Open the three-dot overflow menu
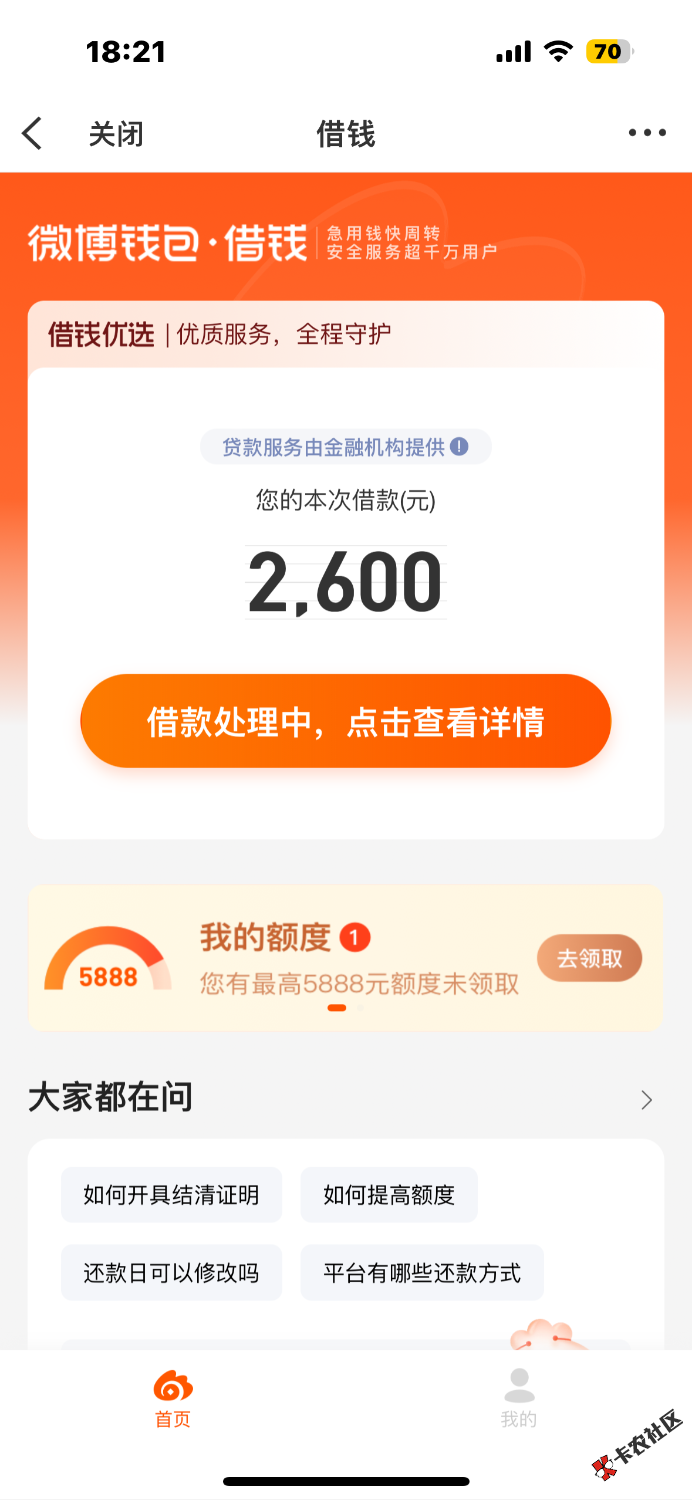The height and width of the screenshot is (1500, 692). pos(647,133)
